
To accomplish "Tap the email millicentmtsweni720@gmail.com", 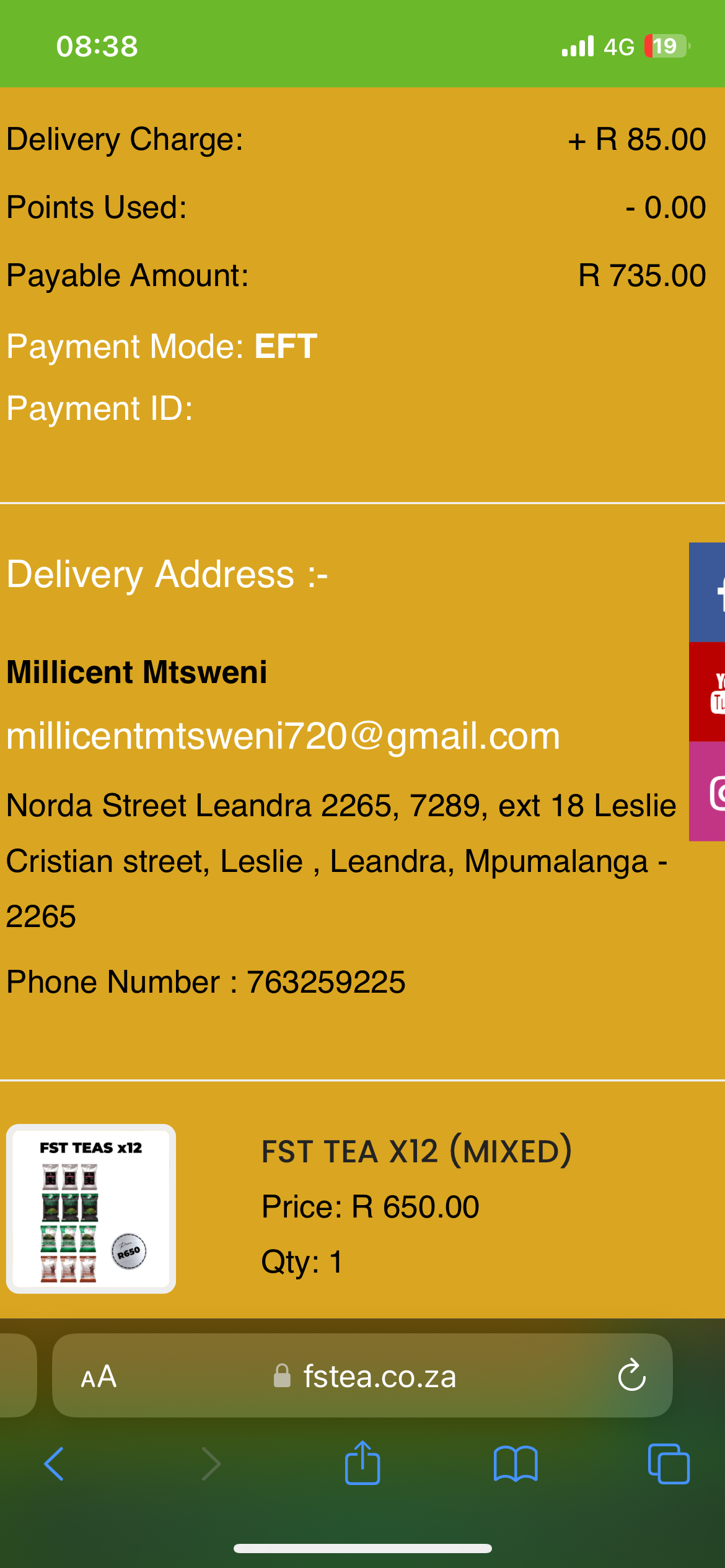I will tap(283, 736).
